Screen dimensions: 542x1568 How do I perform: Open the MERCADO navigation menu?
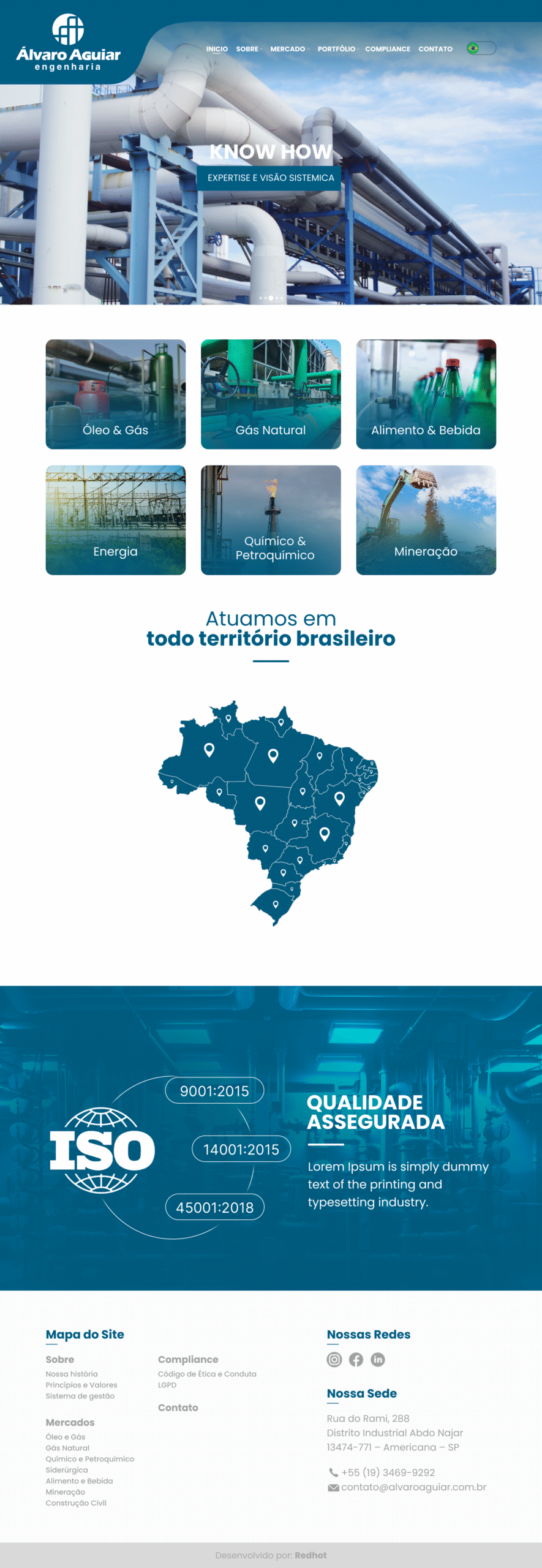coord(288,49)
